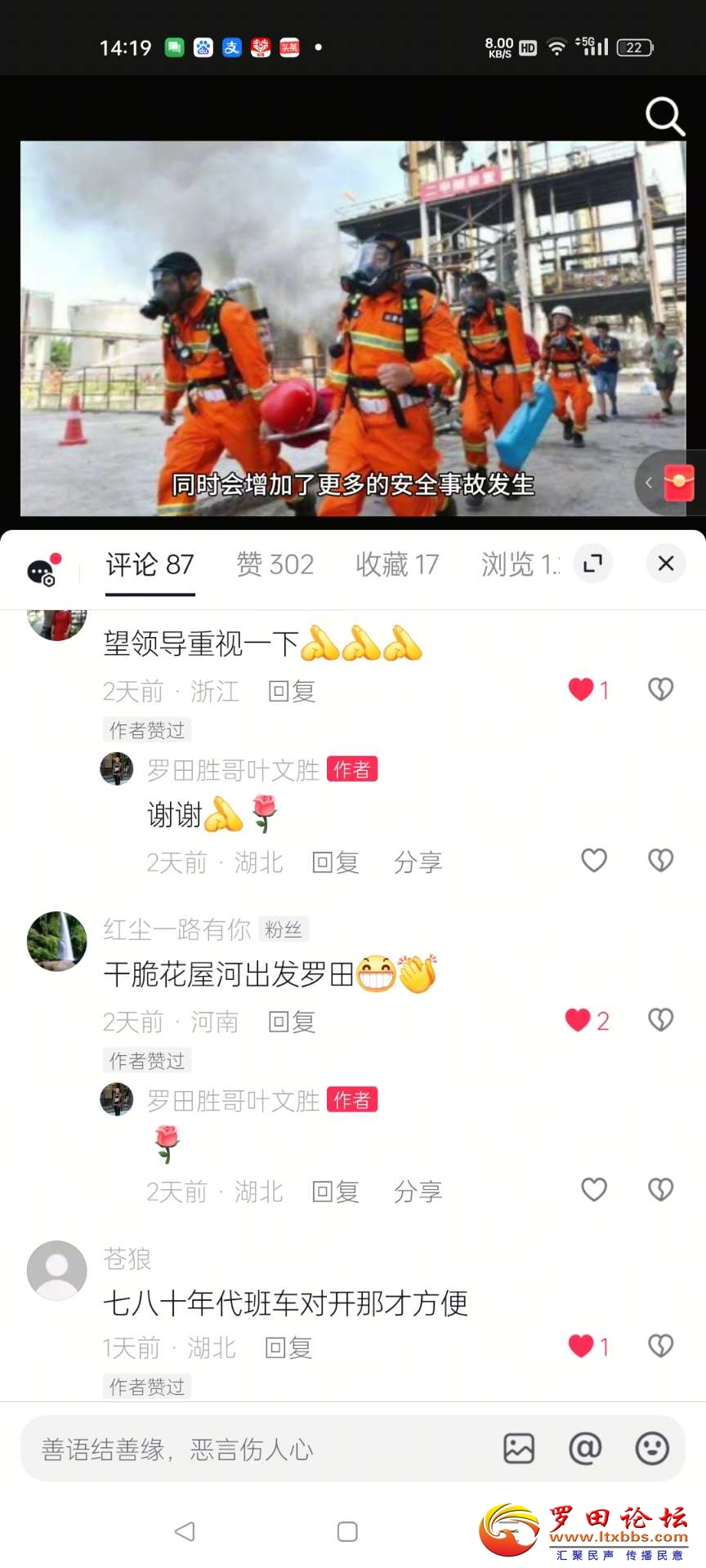Open the red envelope floating widget
Viewport: 706px width, 1568px height.
click(678, 483)
